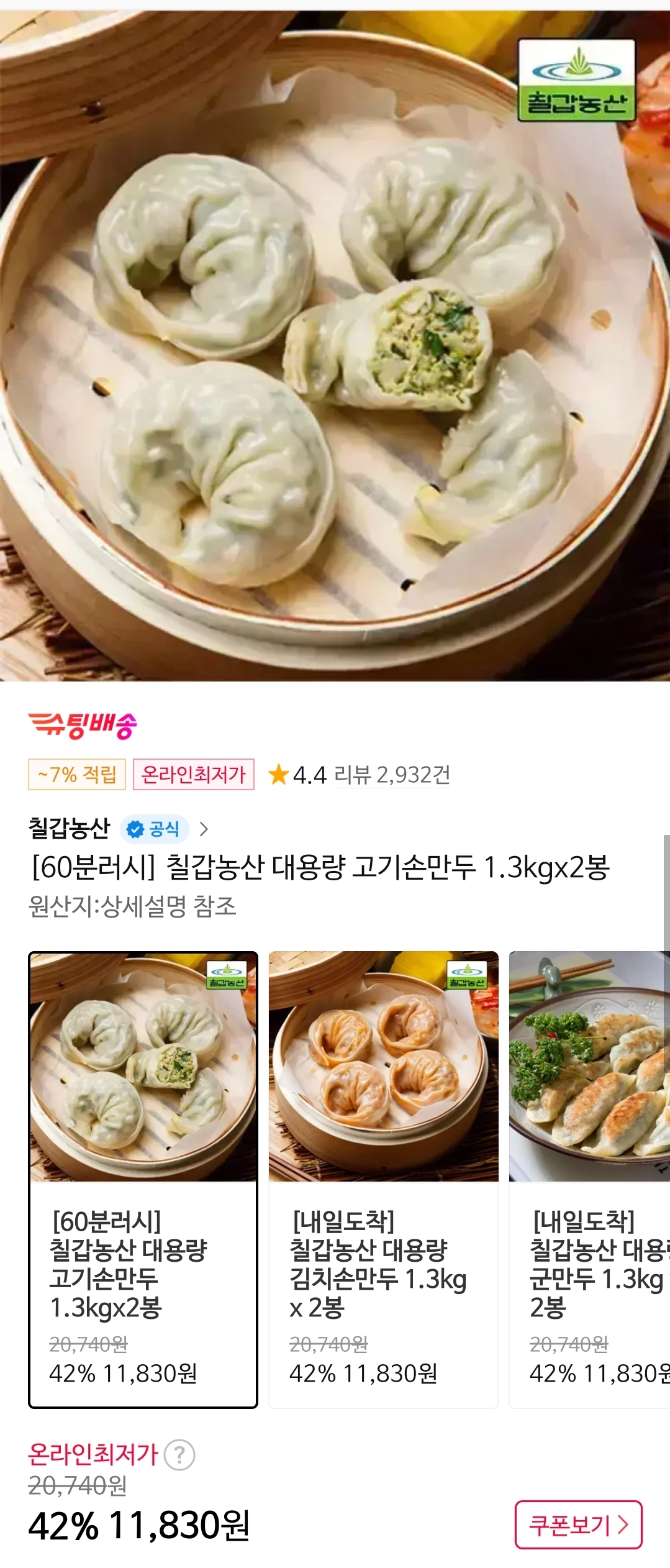Open the 쿠폰보기 coupon button
The image size is (670, 1568).
pos(578,1524)
